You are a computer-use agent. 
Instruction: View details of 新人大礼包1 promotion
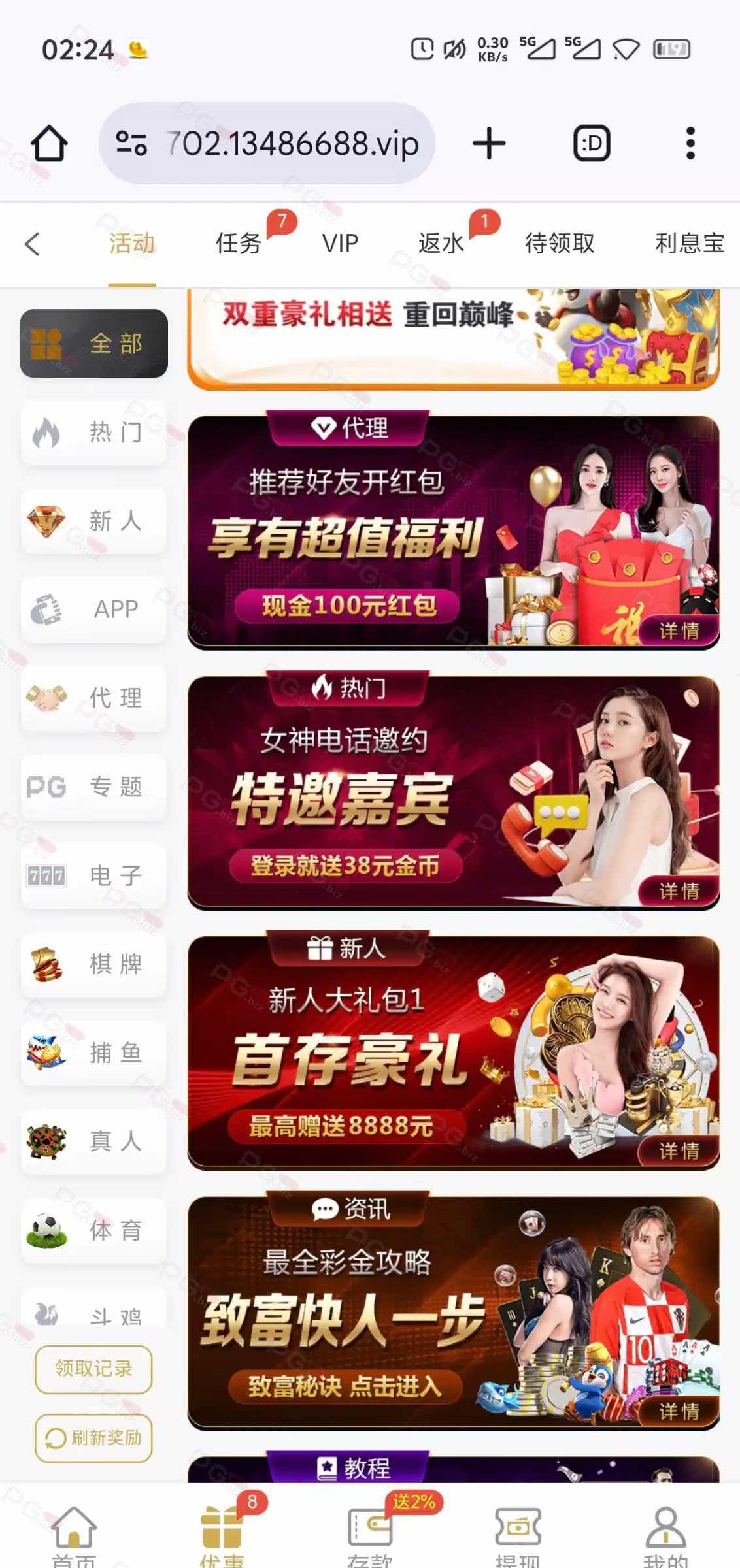tap(679, 1151)
